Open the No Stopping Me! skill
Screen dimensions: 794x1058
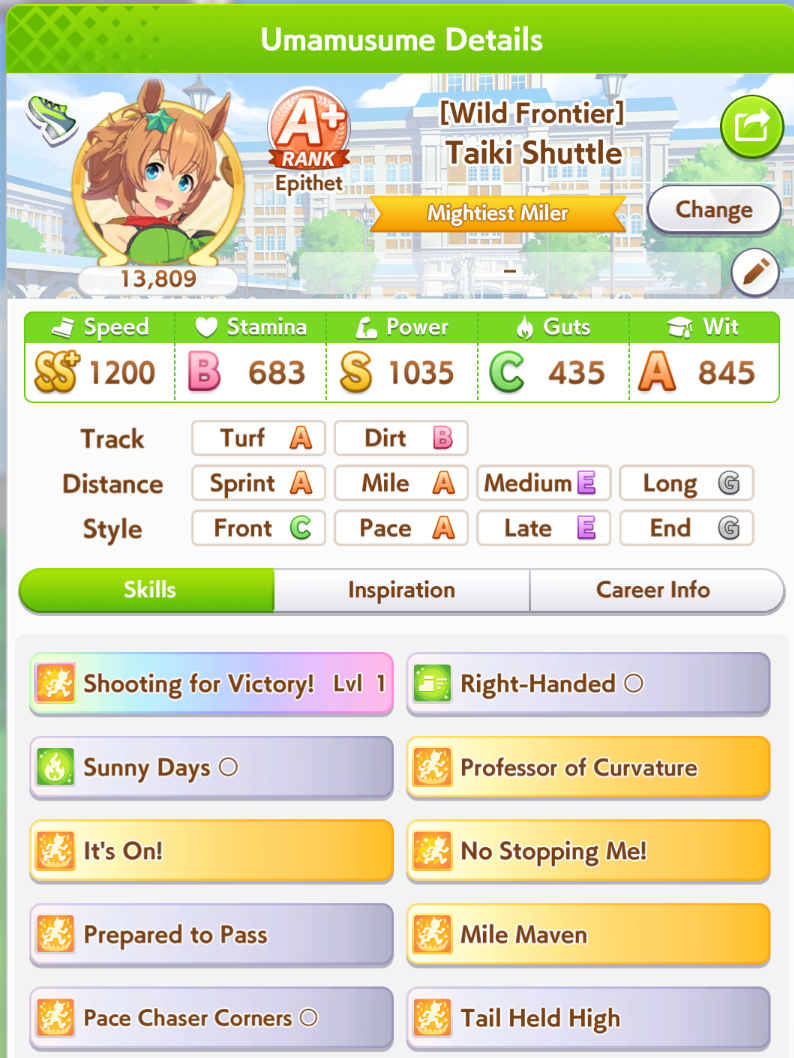[588, 851]
